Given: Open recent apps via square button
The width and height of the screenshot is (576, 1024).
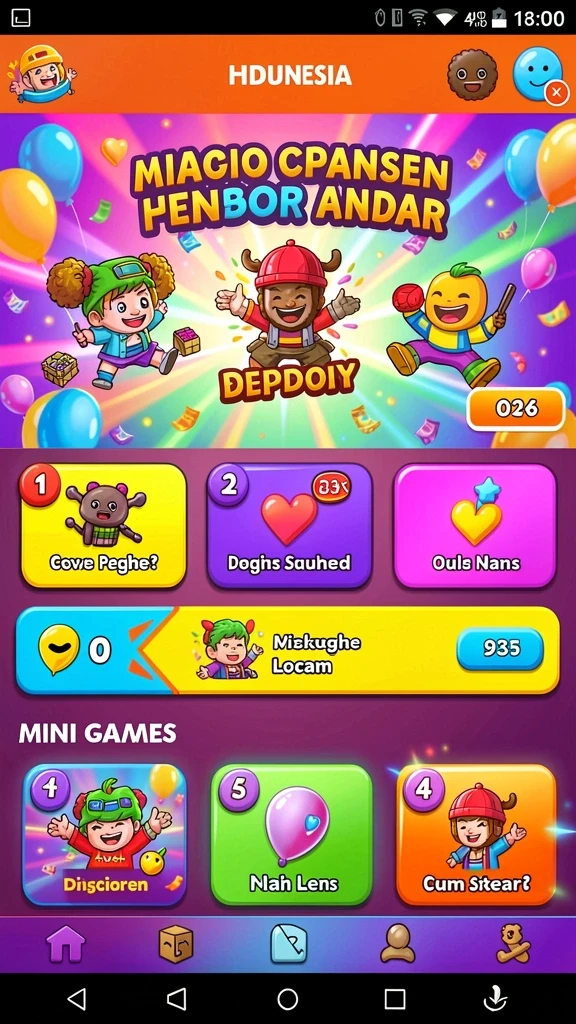Looking at the screenshot, I should coord(395,999).
